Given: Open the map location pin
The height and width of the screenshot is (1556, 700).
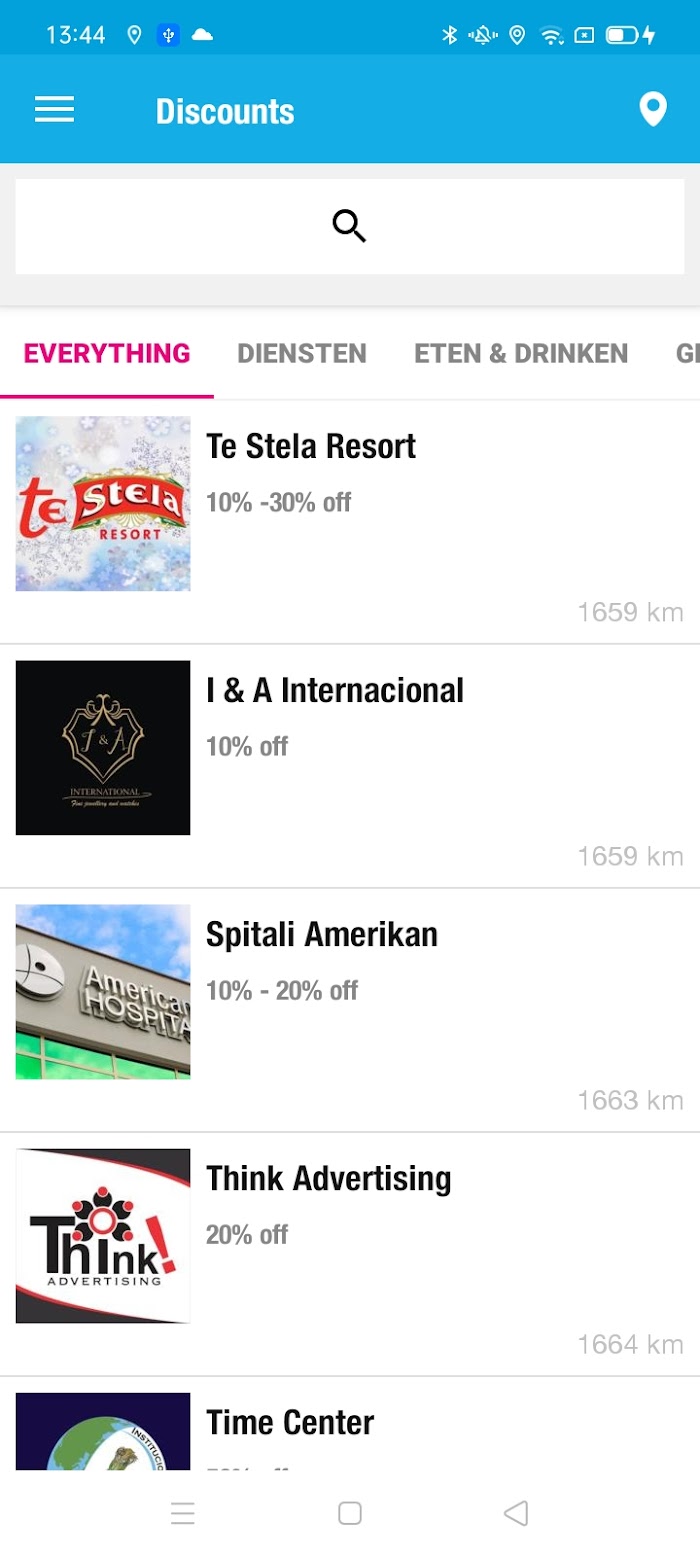Looking at the screenshot, I should pos(653,110).
